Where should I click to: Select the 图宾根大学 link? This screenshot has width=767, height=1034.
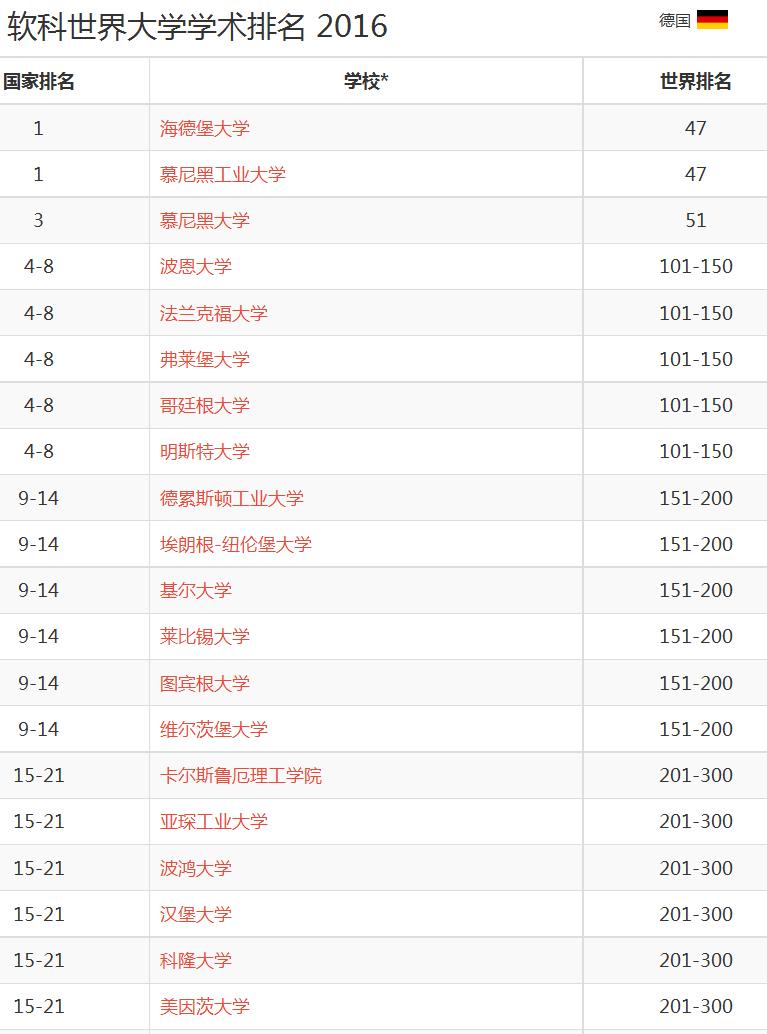point(204,683)
